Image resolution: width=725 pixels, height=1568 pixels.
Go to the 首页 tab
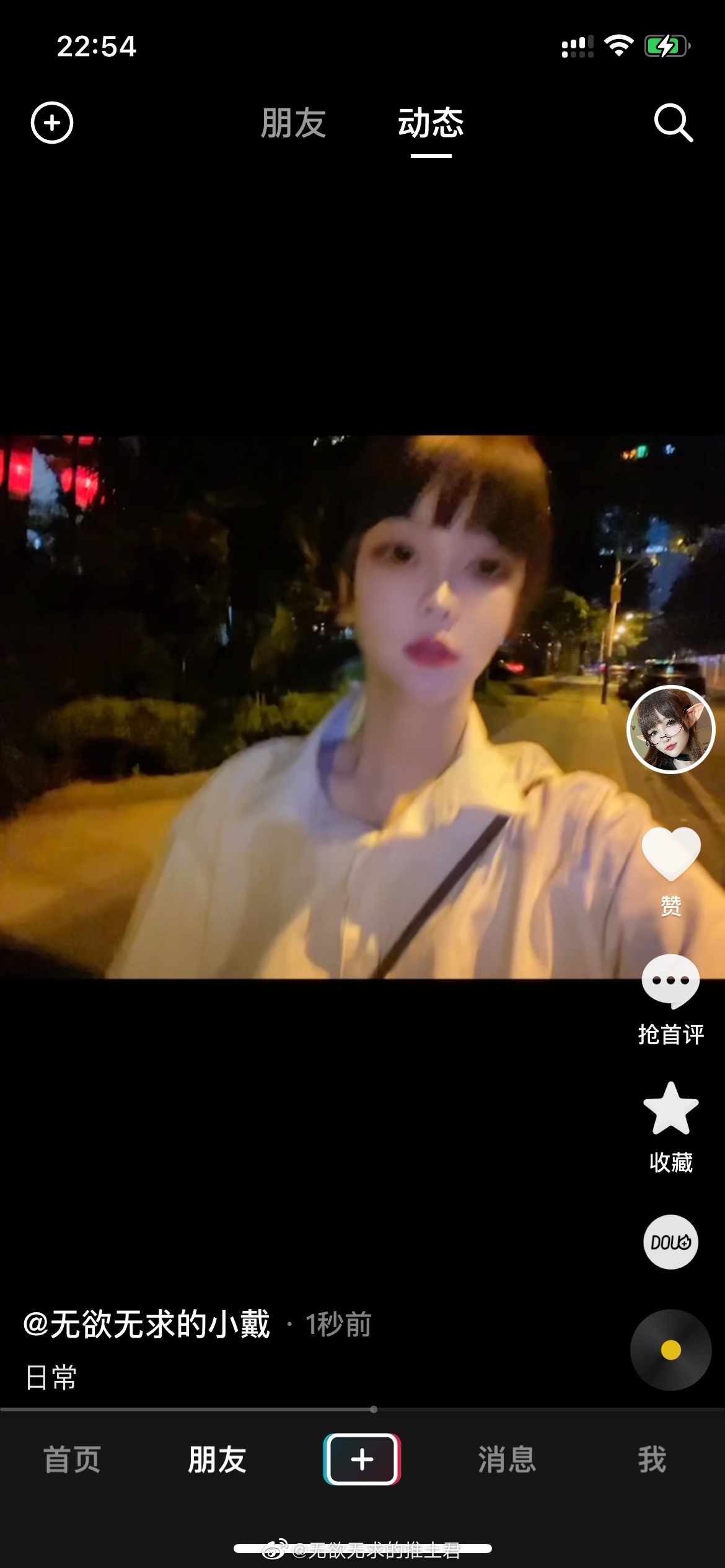click(x=72, y=1460)
